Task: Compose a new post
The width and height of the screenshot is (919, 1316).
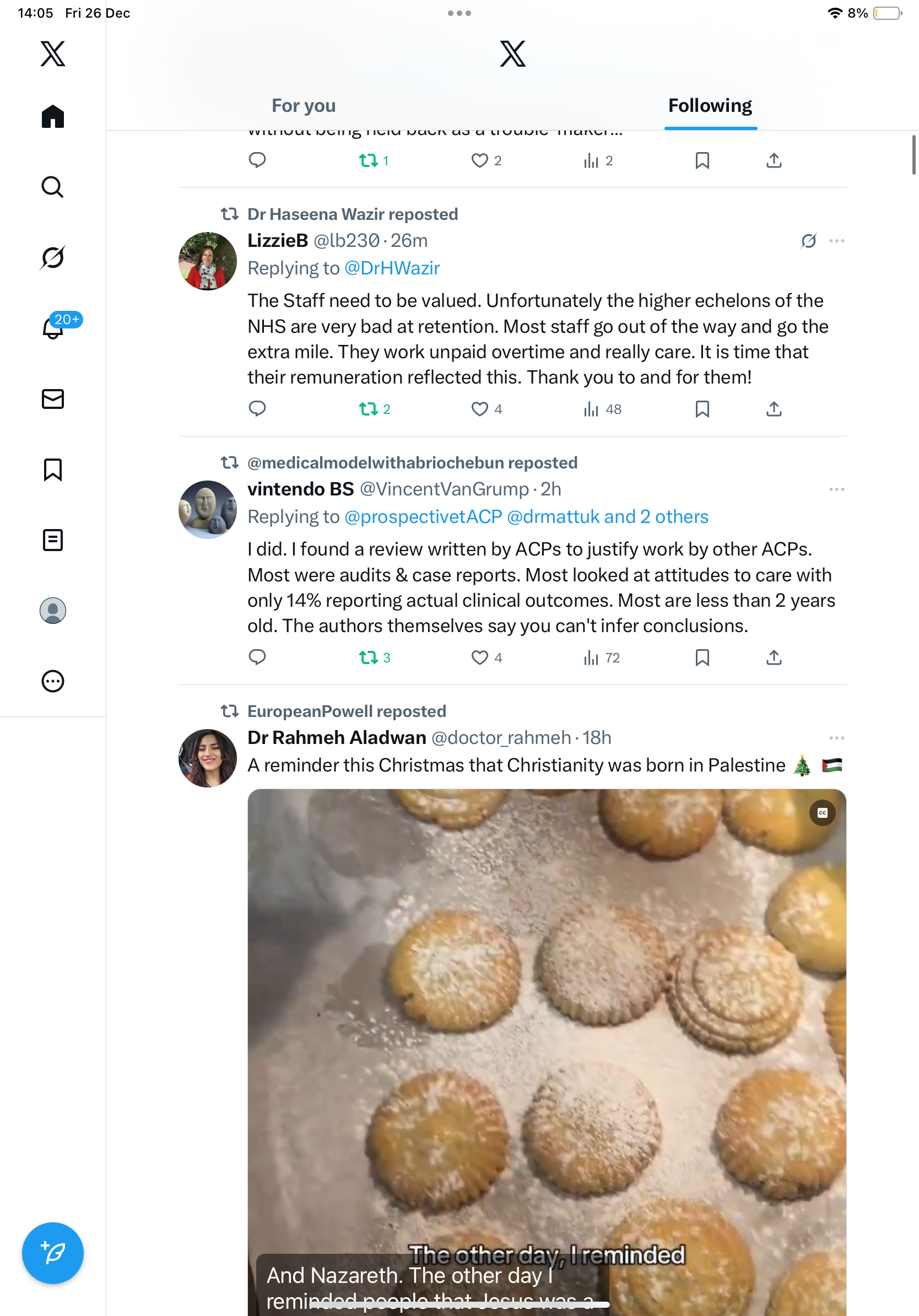Action: 53,1253
